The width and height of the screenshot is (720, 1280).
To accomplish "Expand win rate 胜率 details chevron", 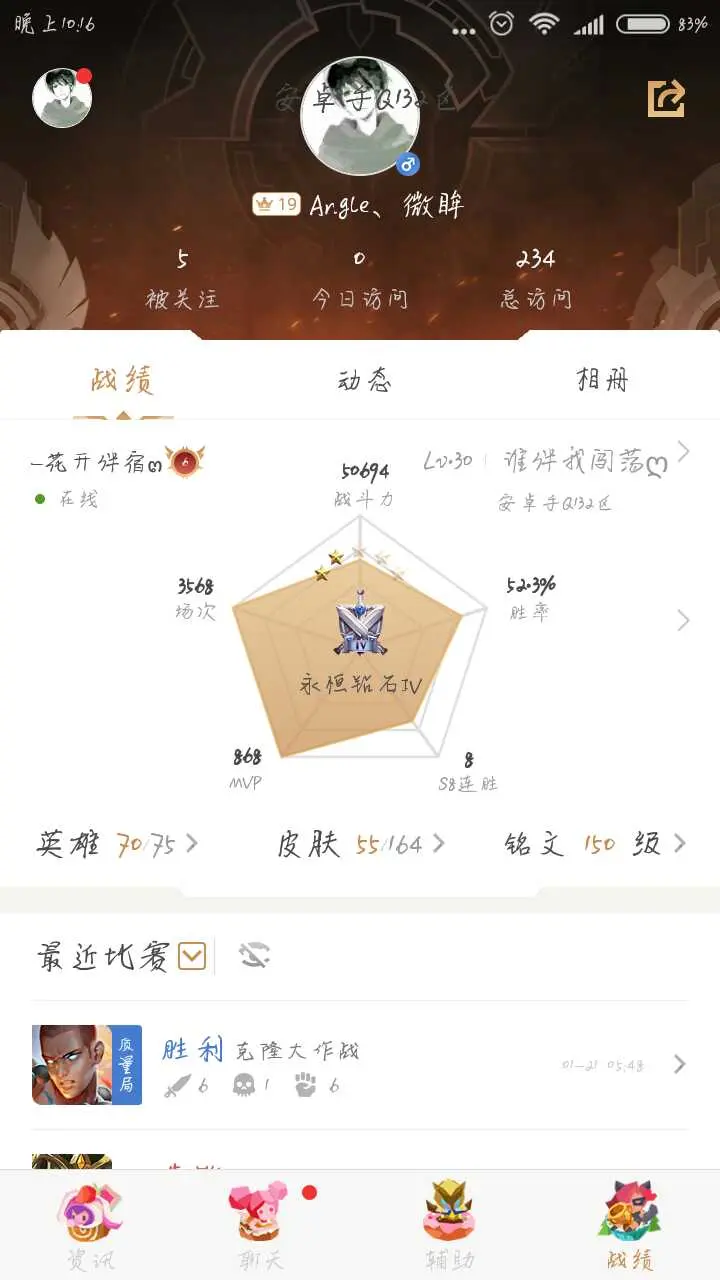I will point(683,620).
